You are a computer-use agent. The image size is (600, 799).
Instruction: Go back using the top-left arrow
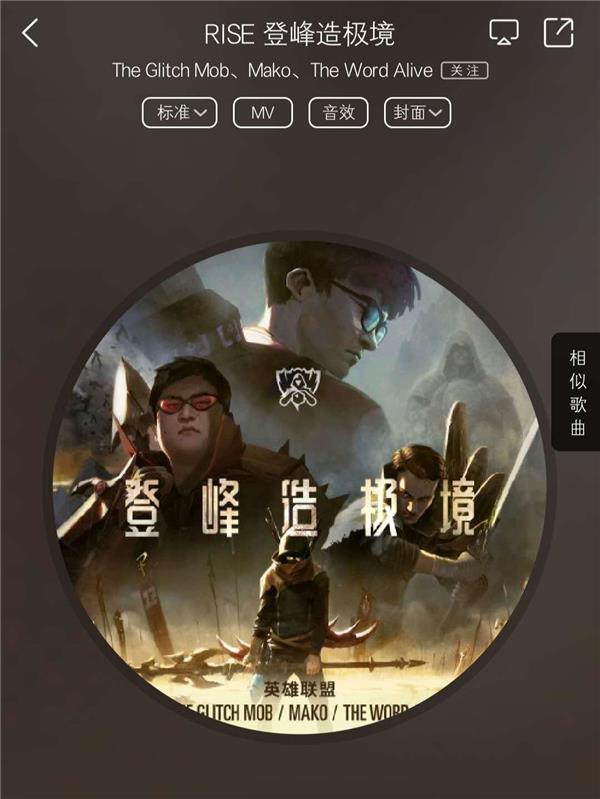tap(31, 33)
